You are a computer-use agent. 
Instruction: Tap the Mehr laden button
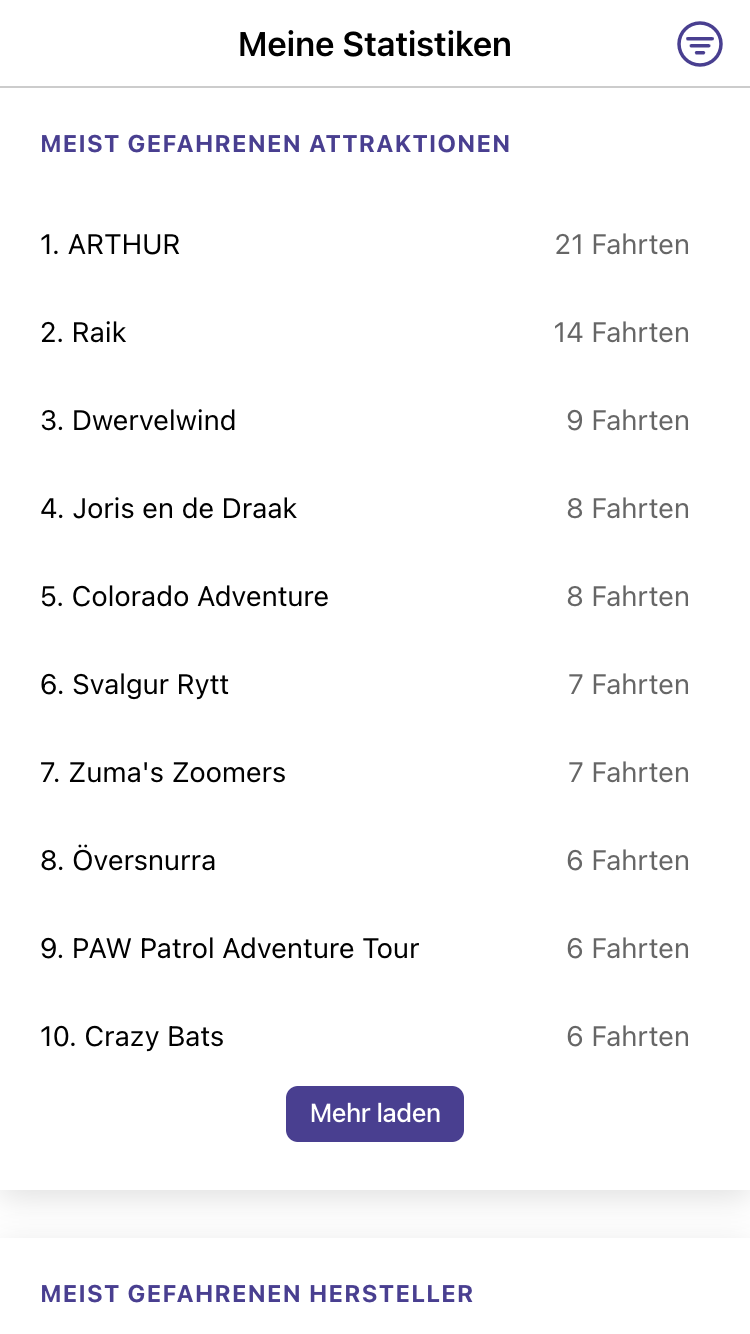pyautogui.click(x=375, y=1113)
